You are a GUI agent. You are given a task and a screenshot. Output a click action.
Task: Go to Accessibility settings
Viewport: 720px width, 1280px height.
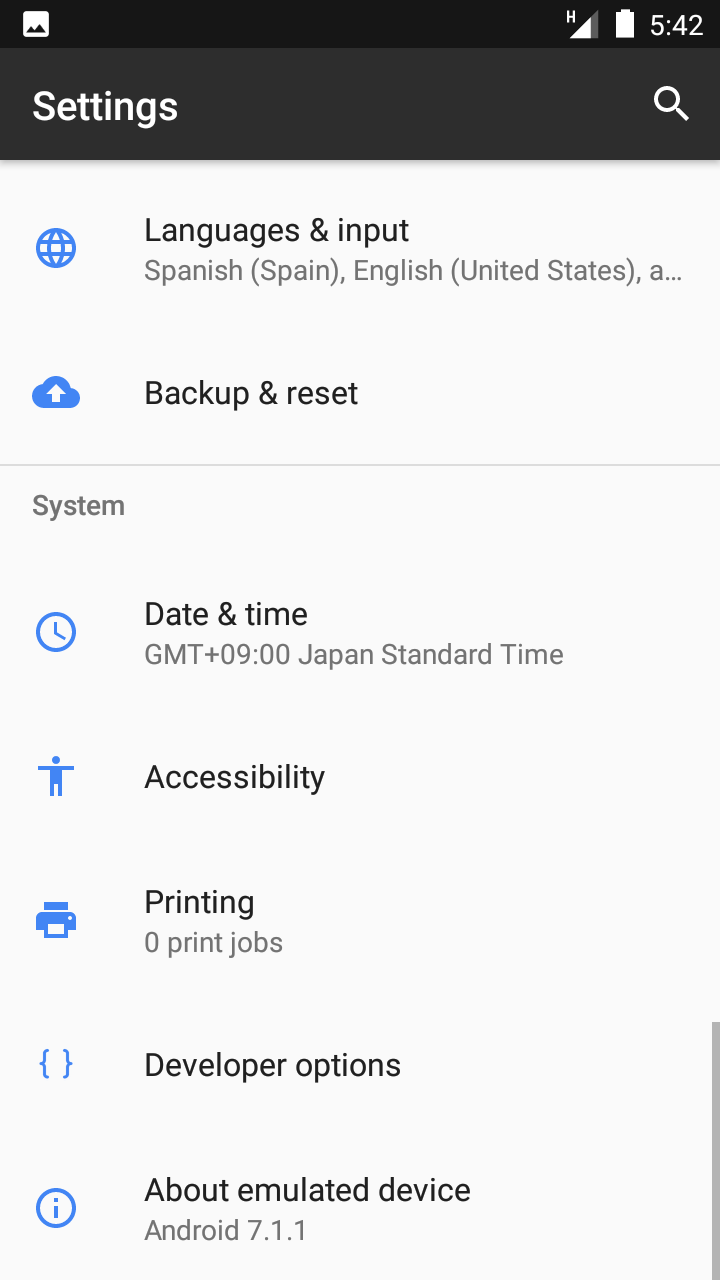(x=360, y=777)
